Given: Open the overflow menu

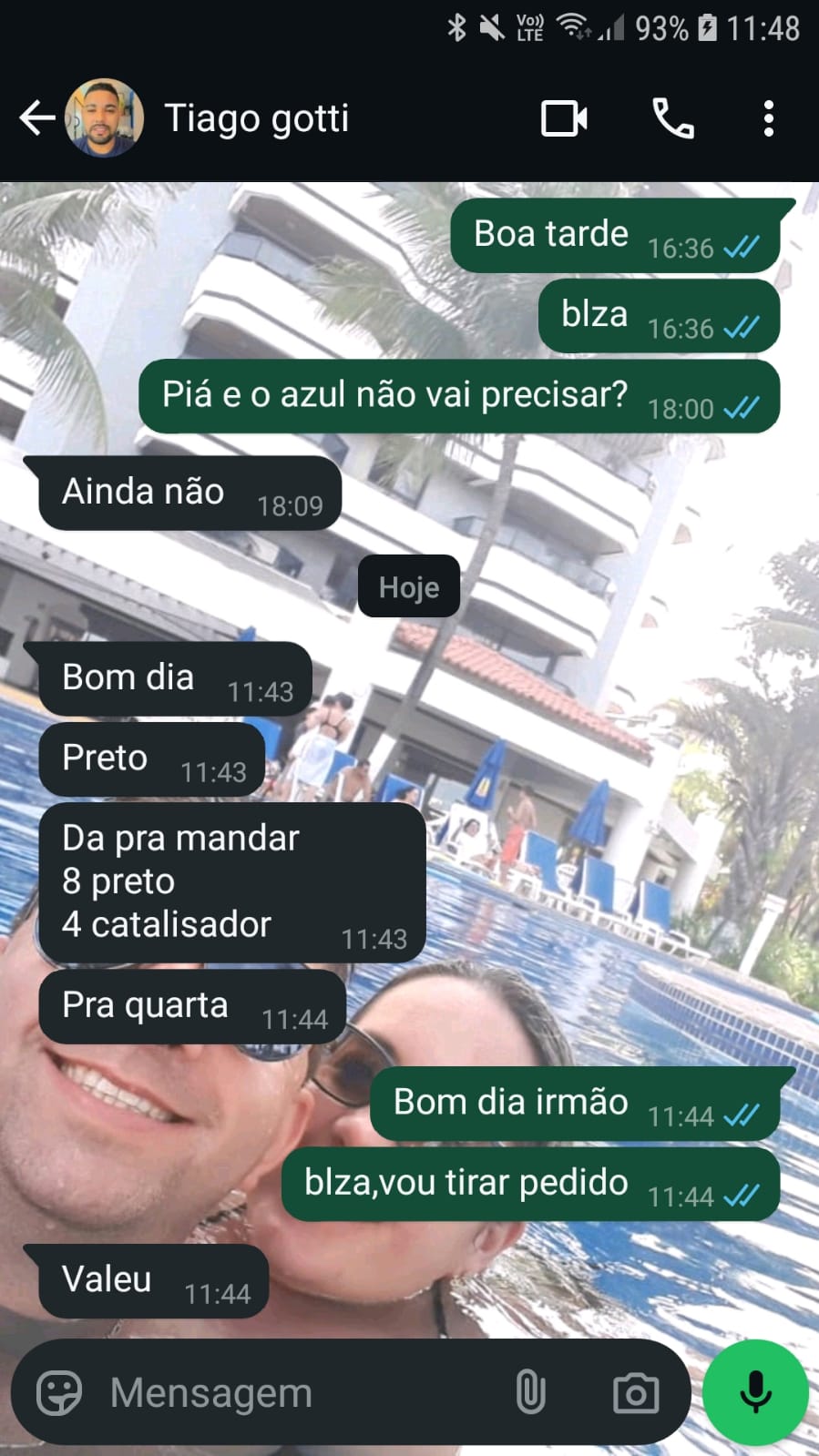Looking at the screenshot, I should [768, 118].
